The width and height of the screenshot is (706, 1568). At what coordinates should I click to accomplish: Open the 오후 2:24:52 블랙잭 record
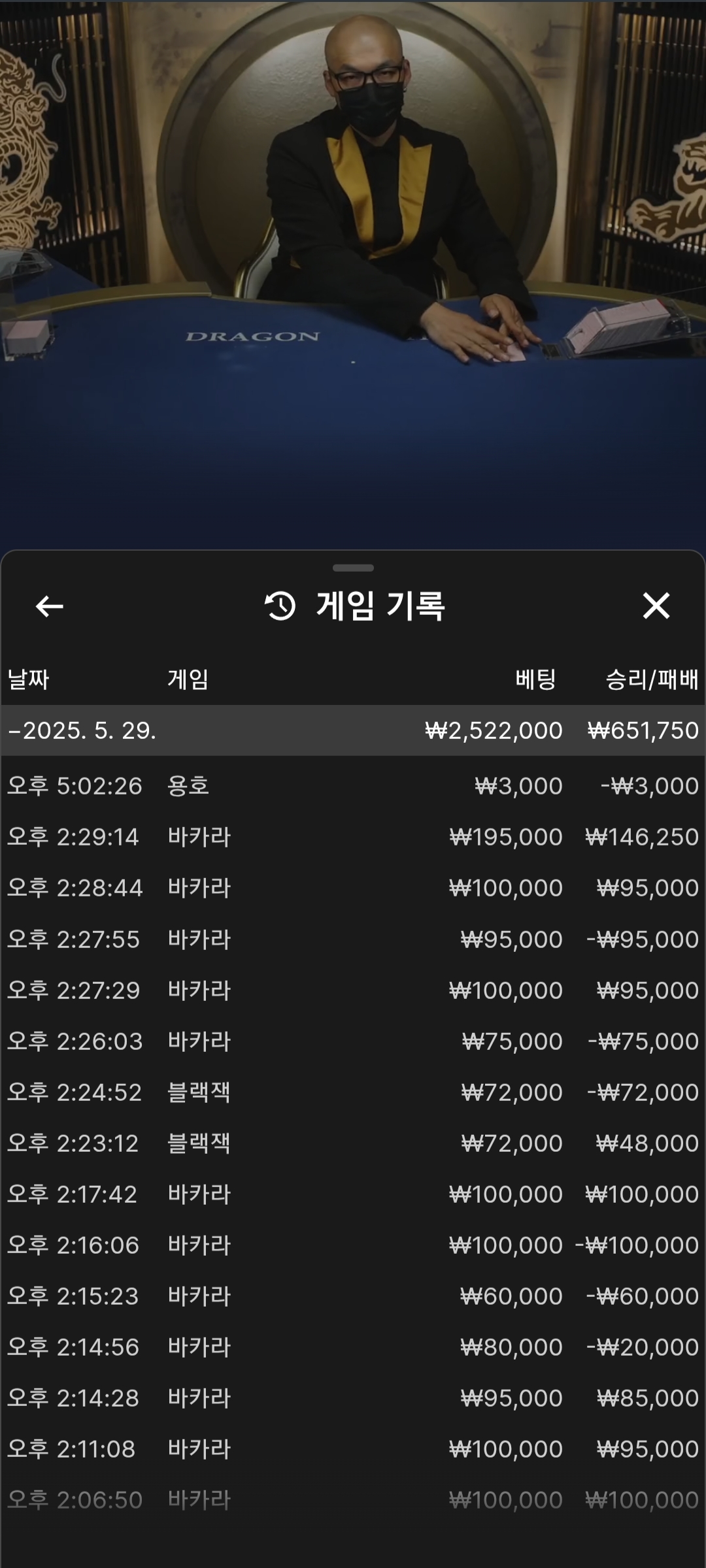(353, 1092)
